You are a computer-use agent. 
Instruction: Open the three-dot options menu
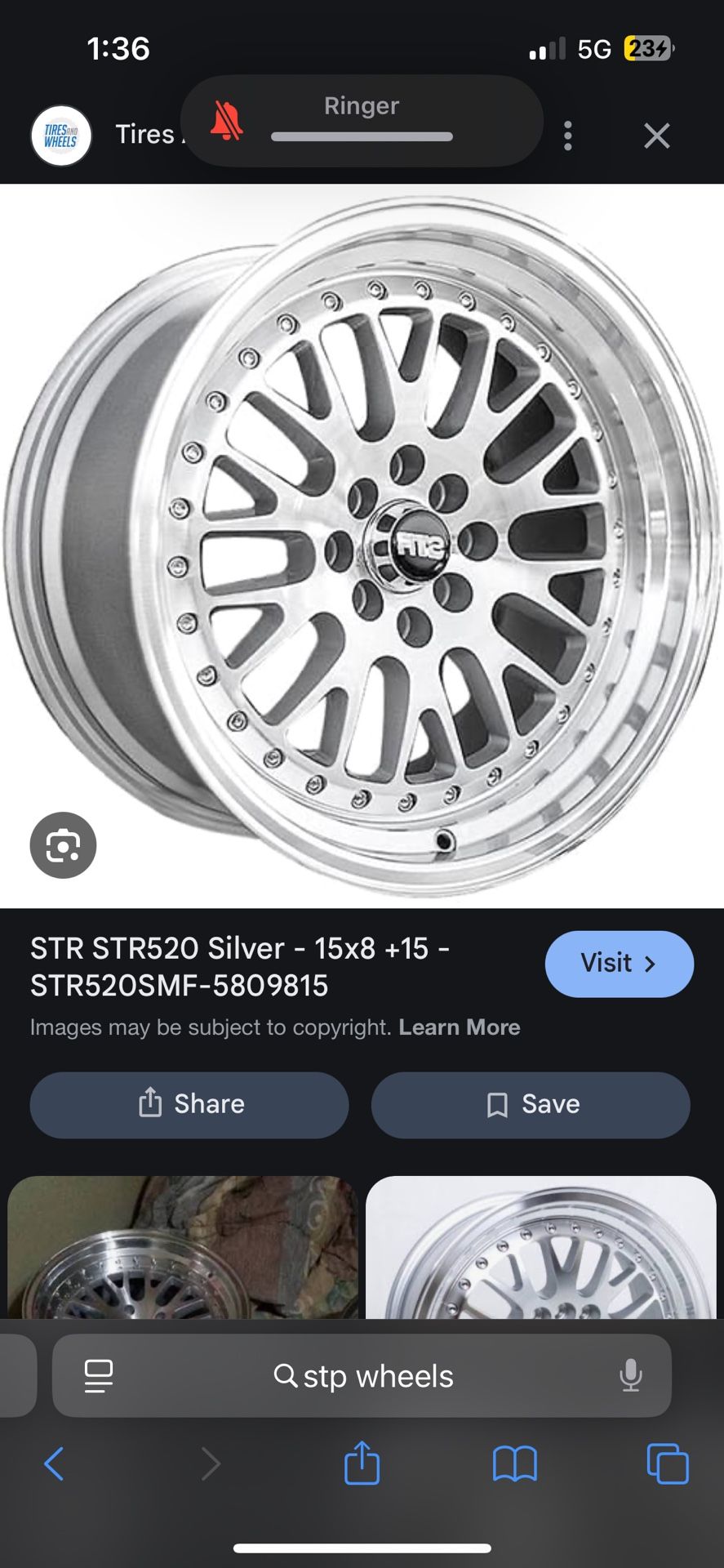point(567,136)
